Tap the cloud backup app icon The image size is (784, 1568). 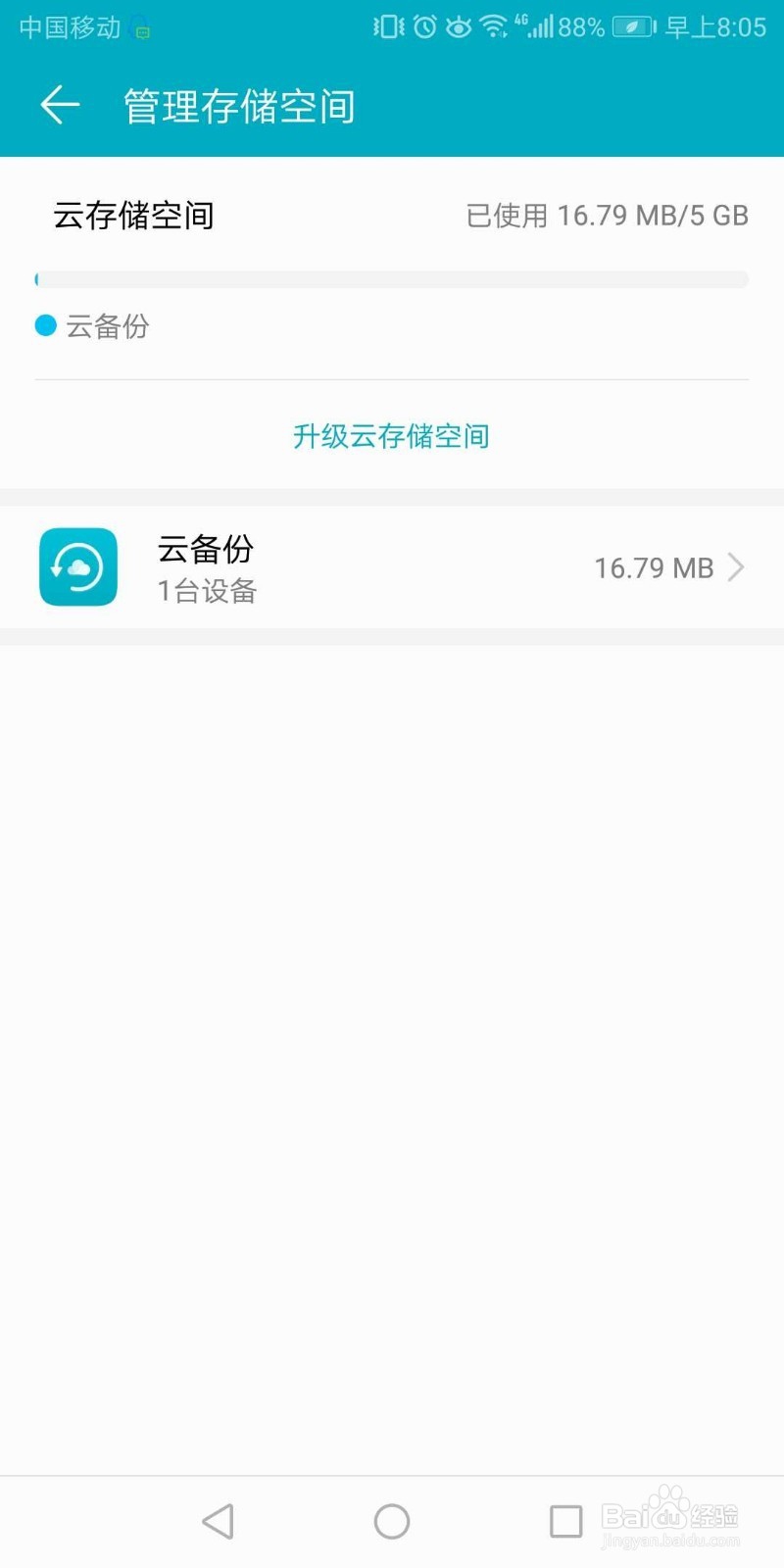pos(77,566)
